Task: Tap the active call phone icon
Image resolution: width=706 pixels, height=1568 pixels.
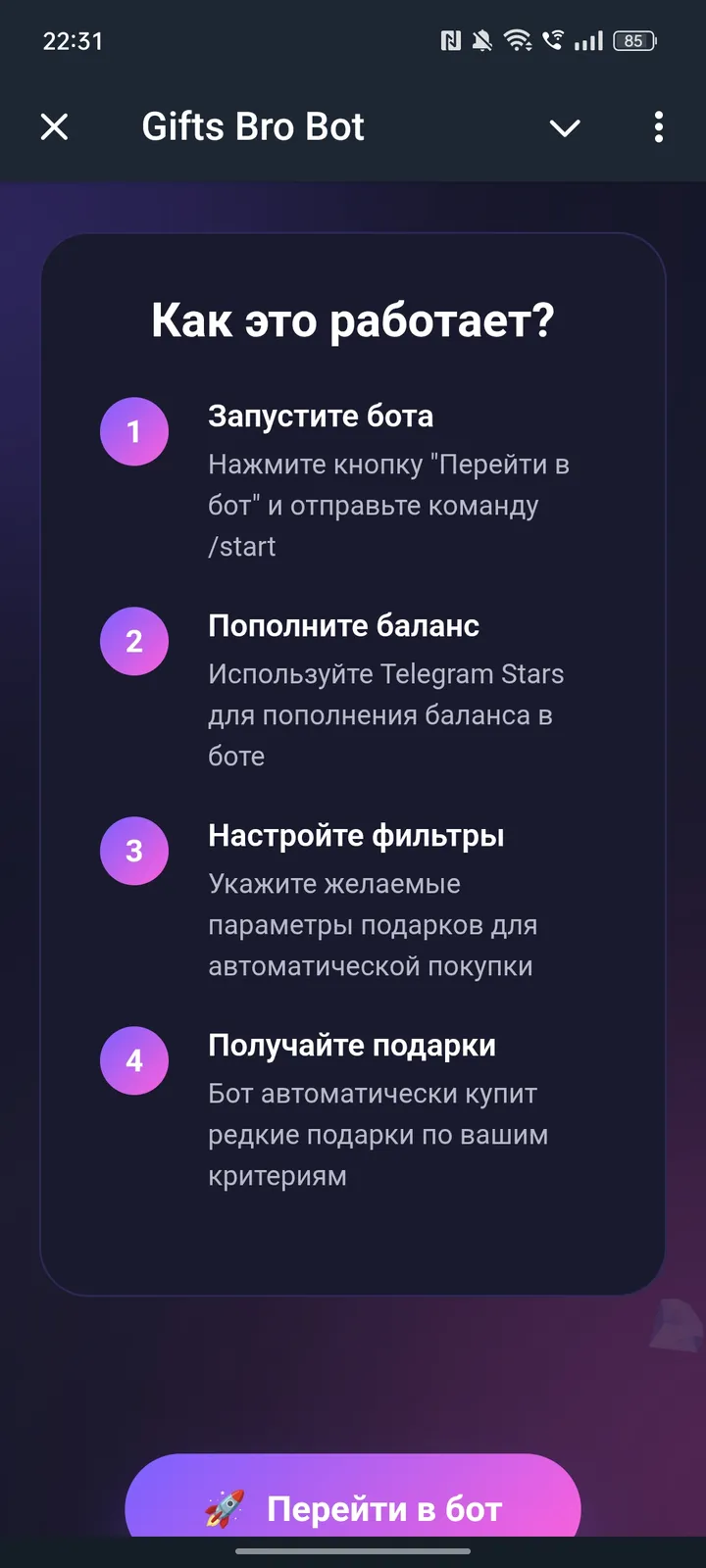Action: pyautogui.click(x=551, y=40)
